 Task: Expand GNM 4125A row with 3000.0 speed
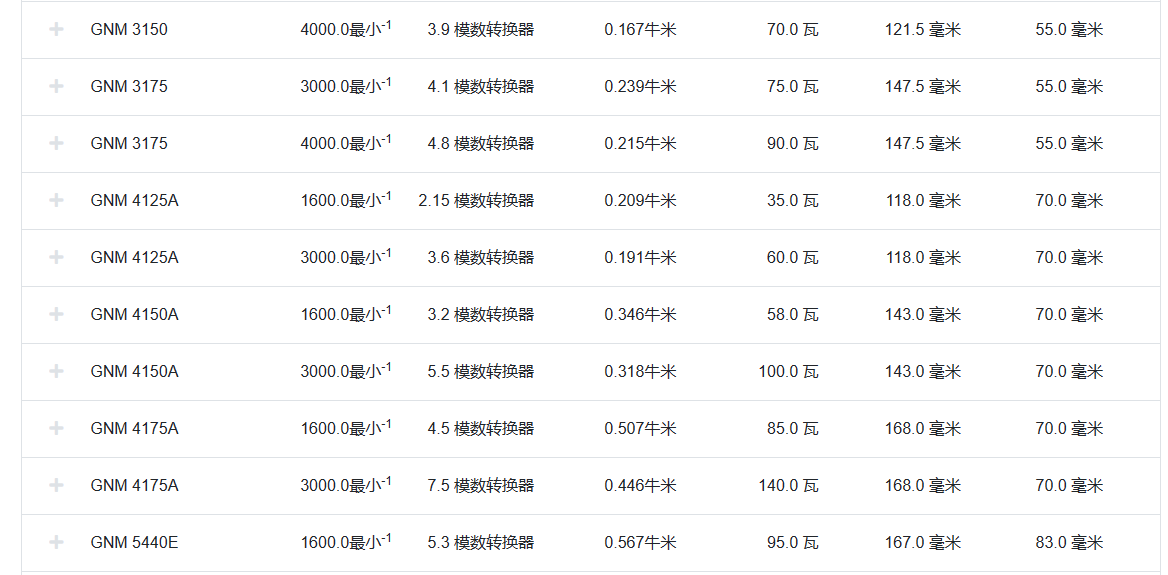click(56, 257)
